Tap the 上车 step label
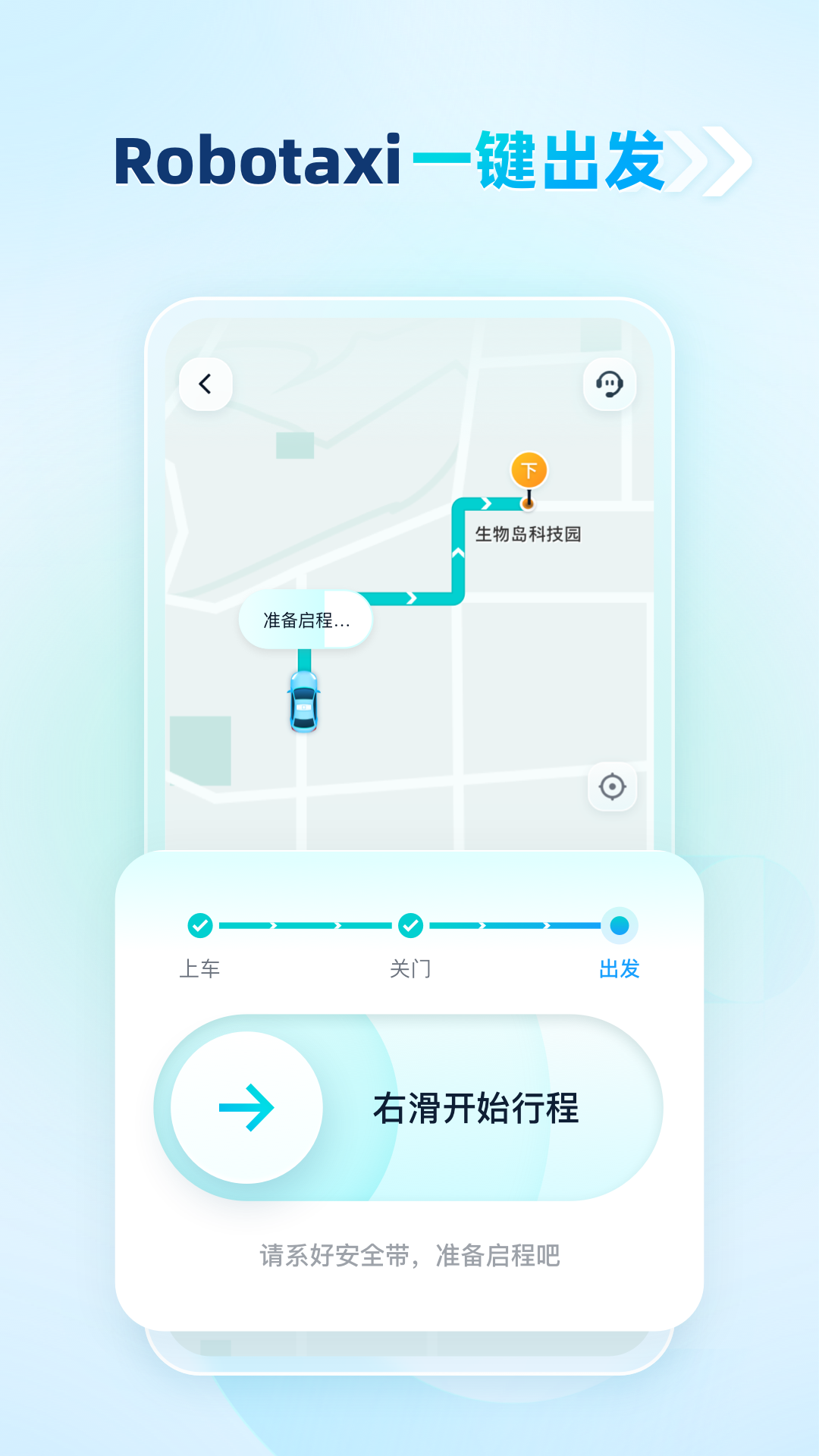The width and height of the screenshot is (819, 1456). [199, 968]
